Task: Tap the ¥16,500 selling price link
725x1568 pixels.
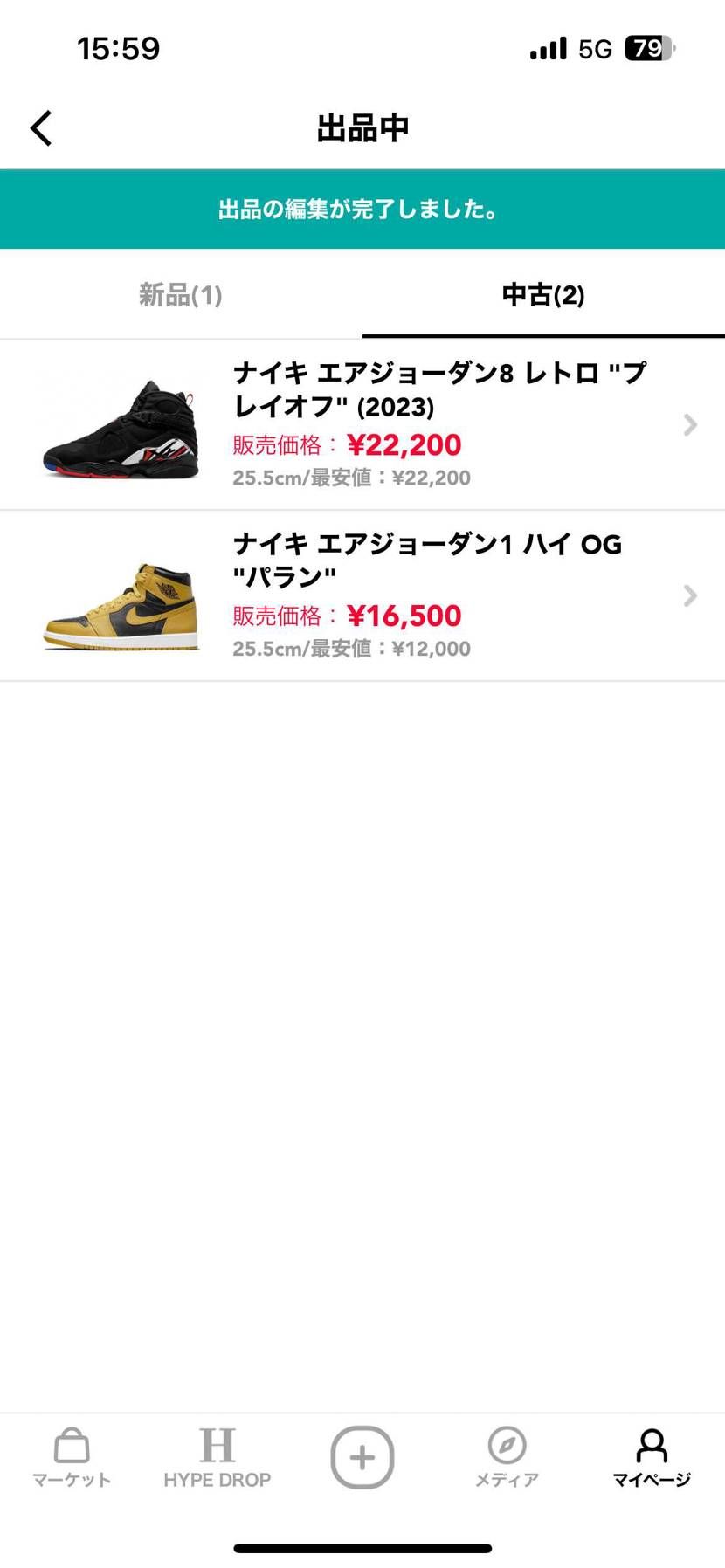Action: click(404, 616)
